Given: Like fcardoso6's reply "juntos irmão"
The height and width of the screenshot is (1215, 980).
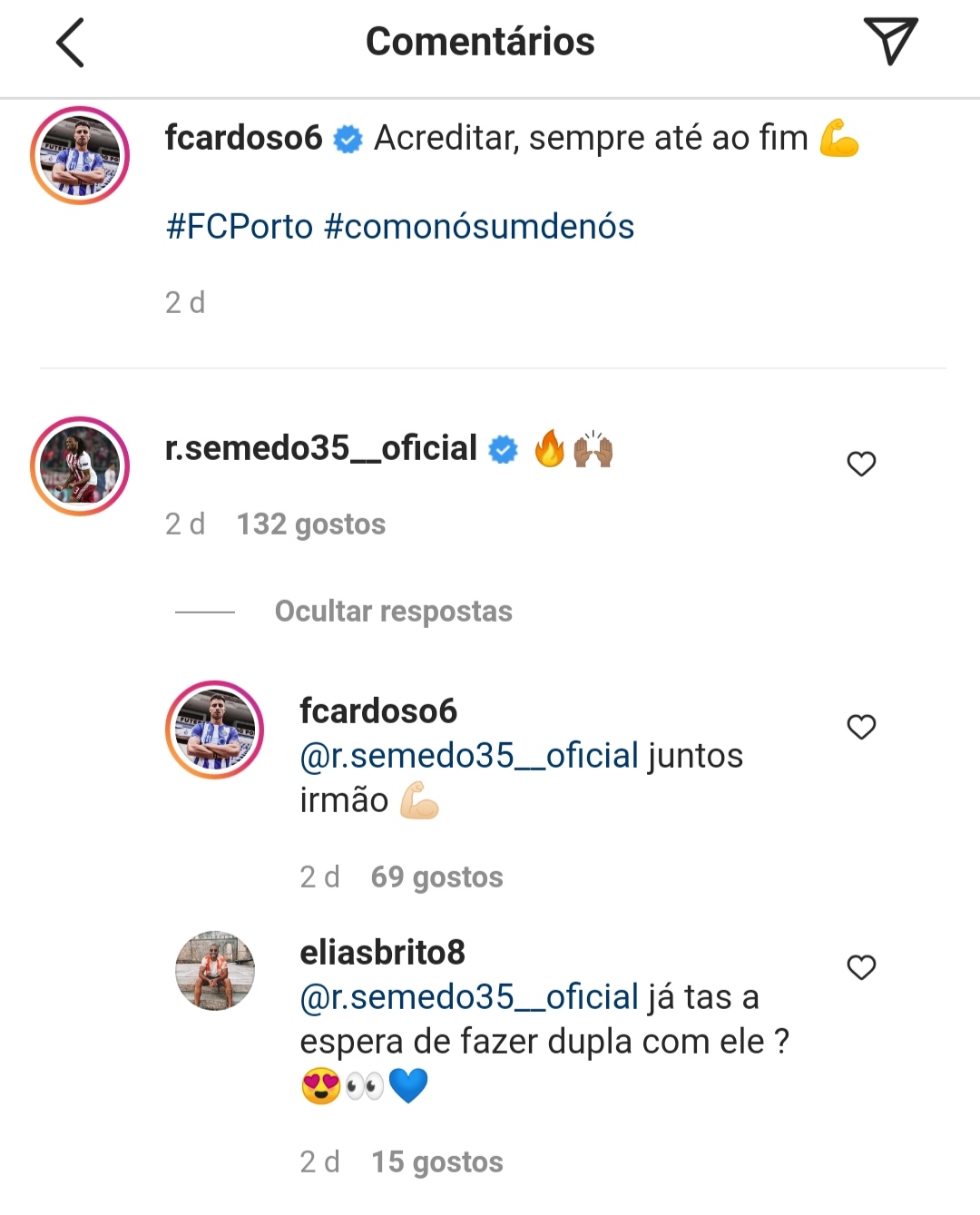Looking at the screenshot, I should coord(860,727).
